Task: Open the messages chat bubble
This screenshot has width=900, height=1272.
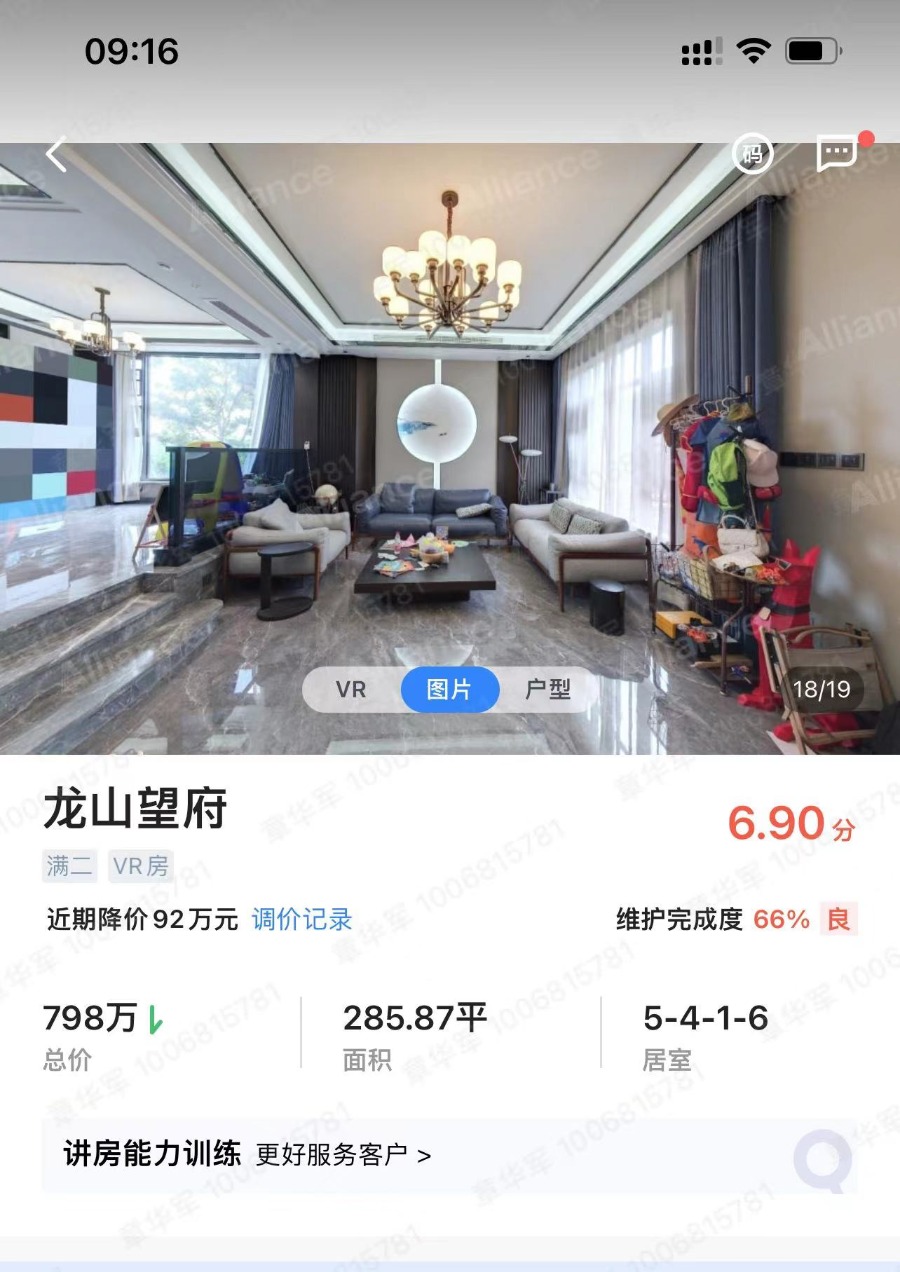Action: click(x=836, y=154)
